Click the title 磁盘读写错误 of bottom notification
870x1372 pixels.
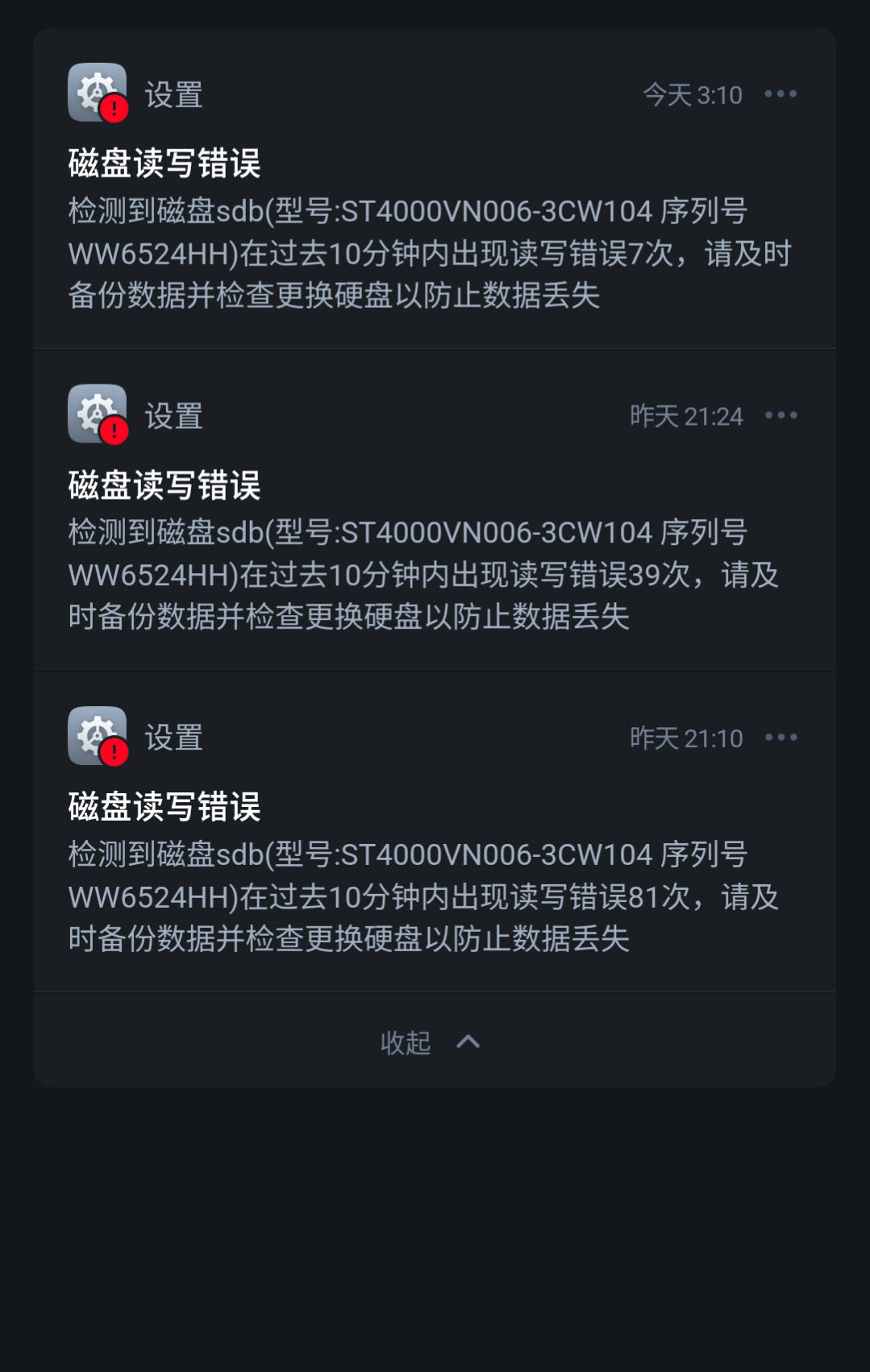pyautogui.click(x=164, y=806)
